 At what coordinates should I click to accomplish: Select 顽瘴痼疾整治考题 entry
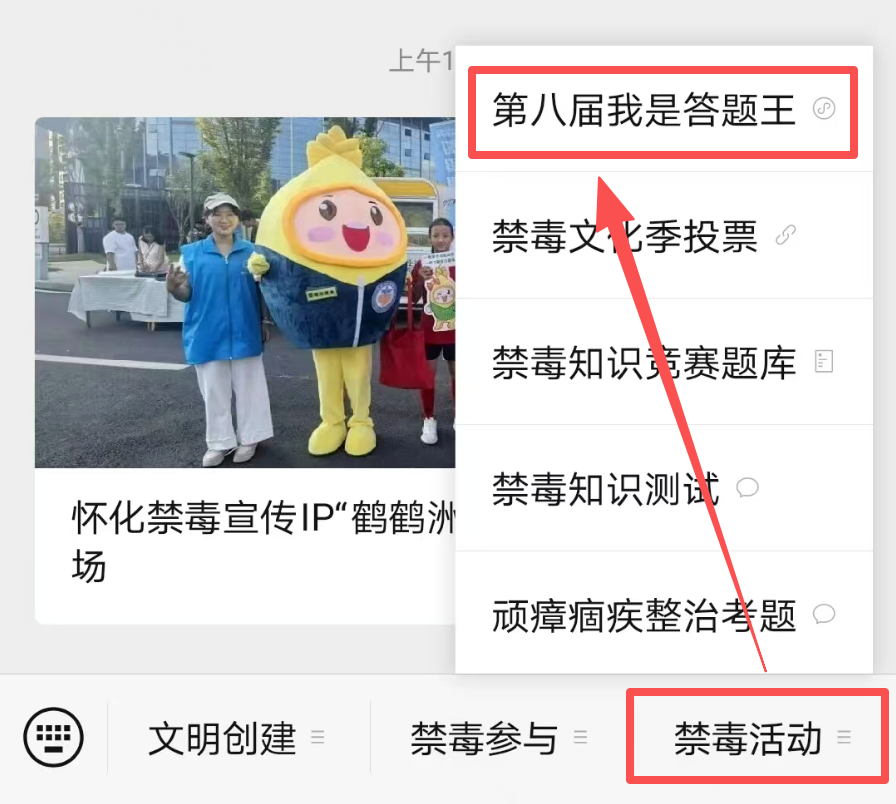click(662, 614)
